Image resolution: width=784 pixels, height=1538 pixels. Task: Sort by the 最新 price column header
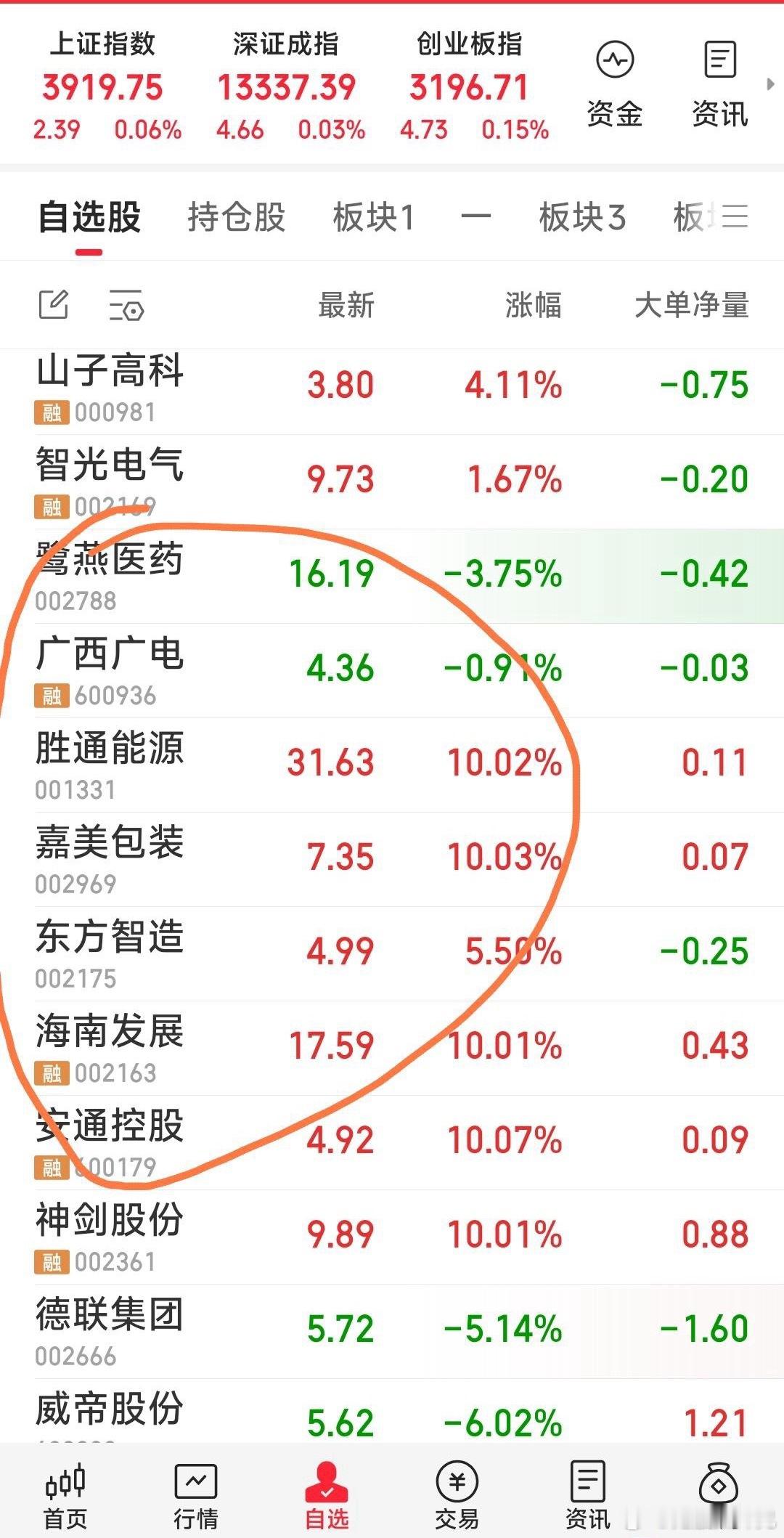pyautogui.click(x=344, y=306)
